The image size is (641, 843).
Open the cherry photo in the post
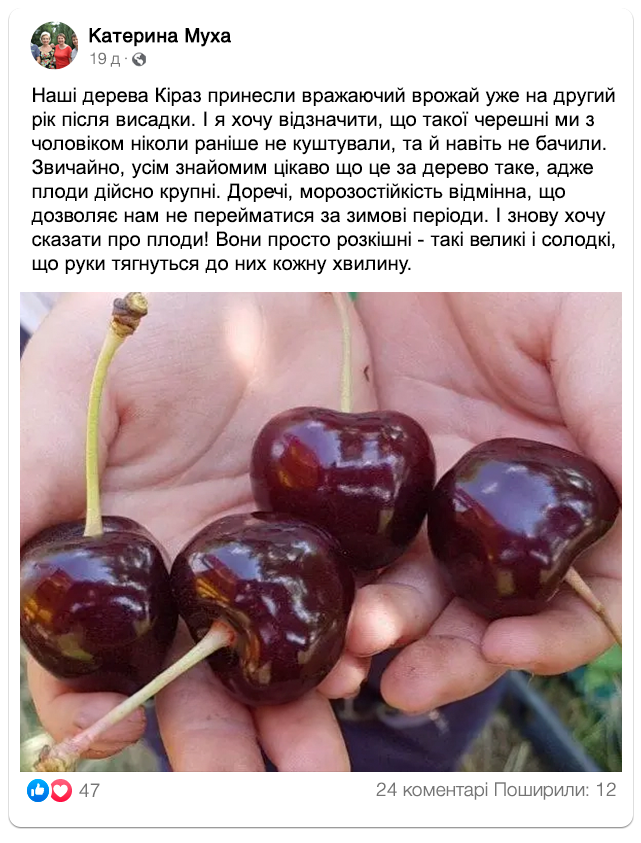[320, 530]
